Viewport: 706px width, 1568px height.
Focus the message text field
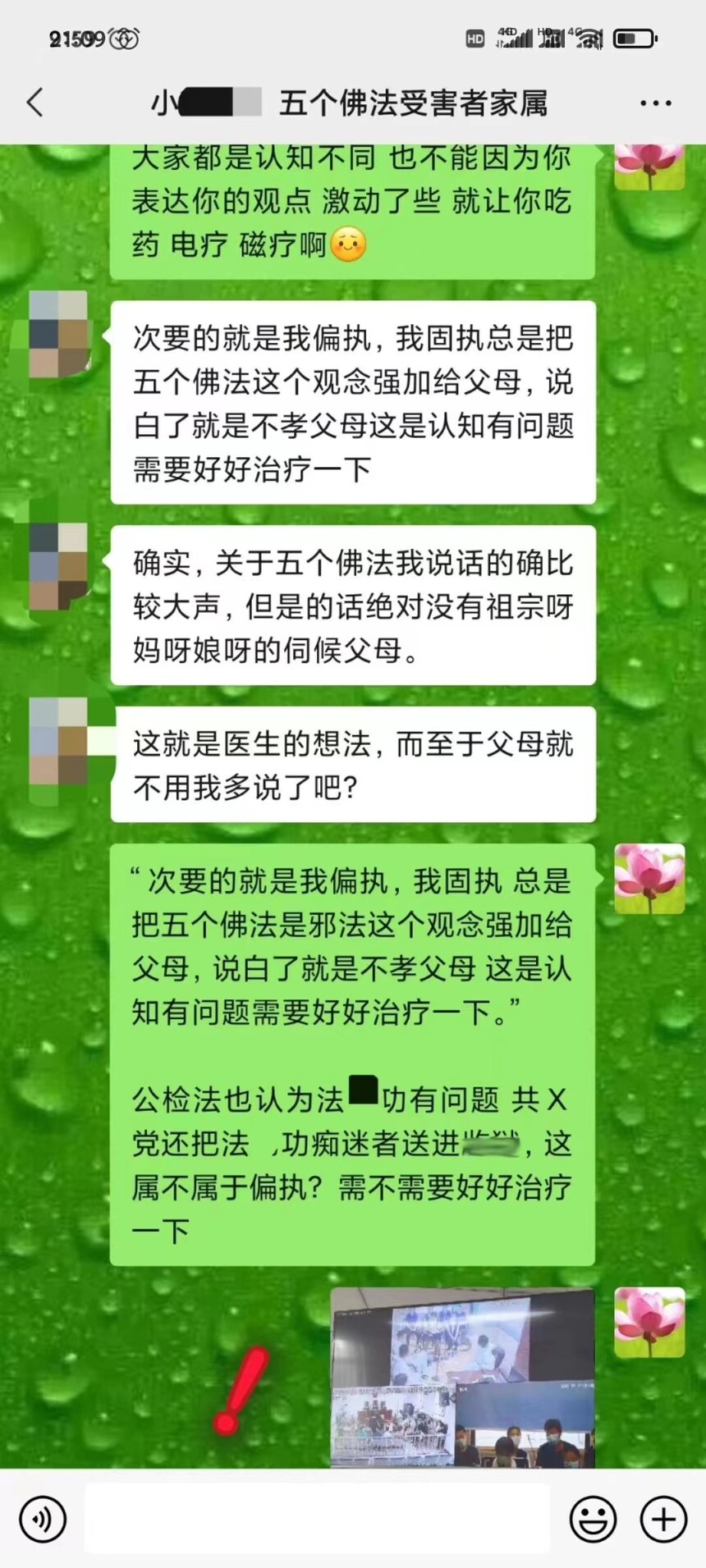tap(316, 1519)
